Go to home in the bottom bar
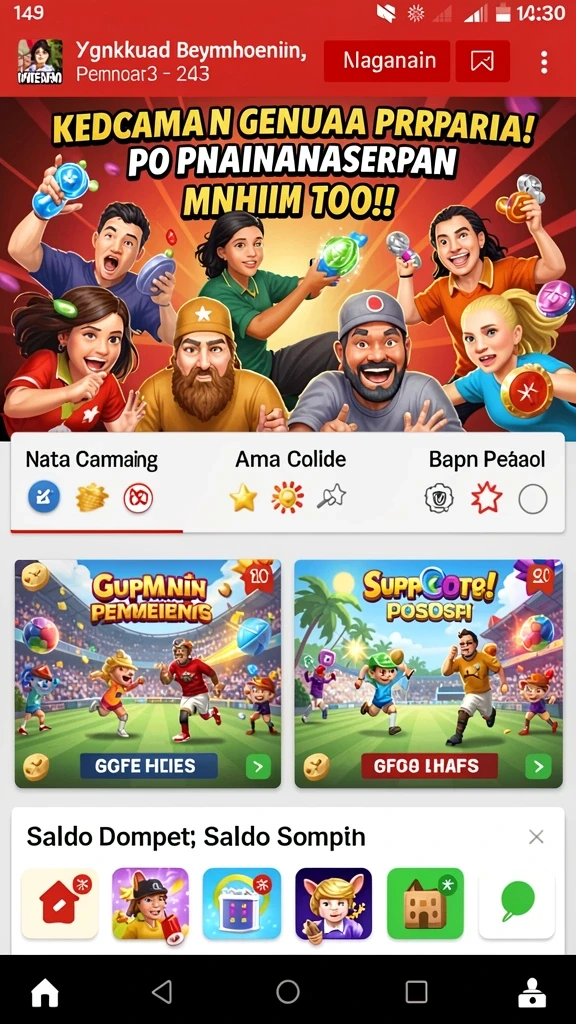576x1024 pixels. [45, 993]
